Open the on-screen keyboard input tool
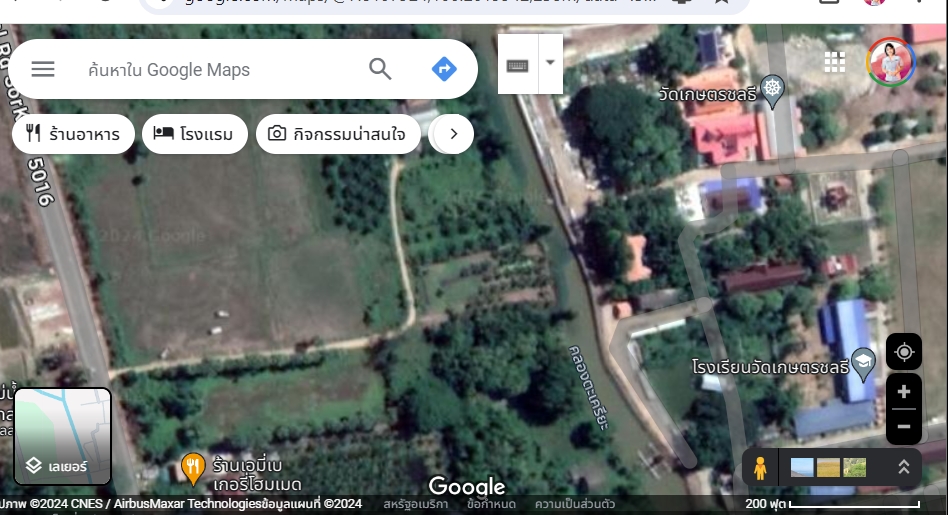 [x=517, y=64]
